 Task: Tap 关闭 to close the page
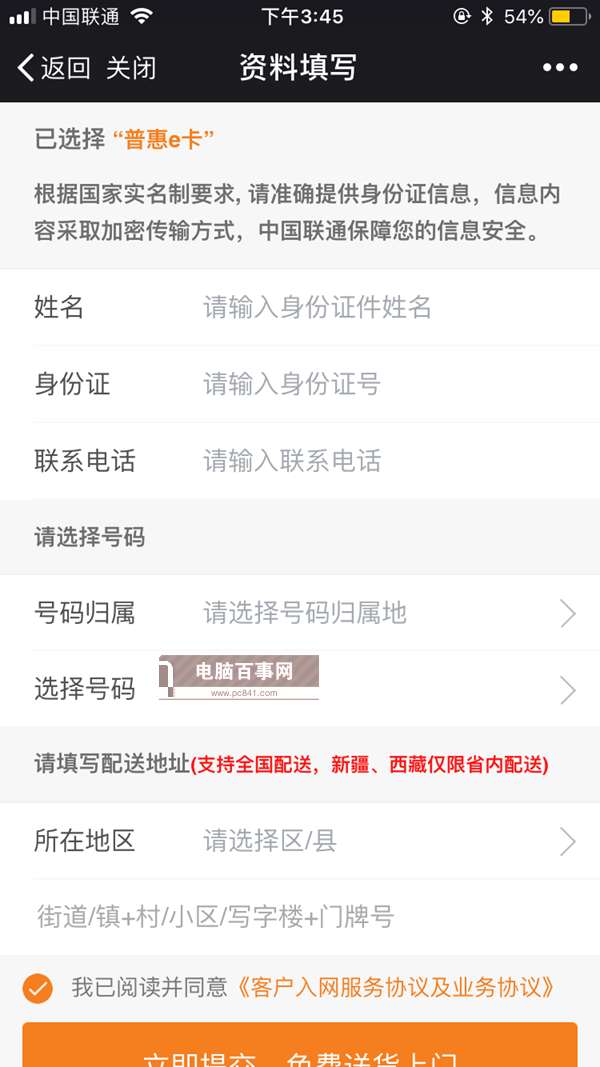coord(131,68)
